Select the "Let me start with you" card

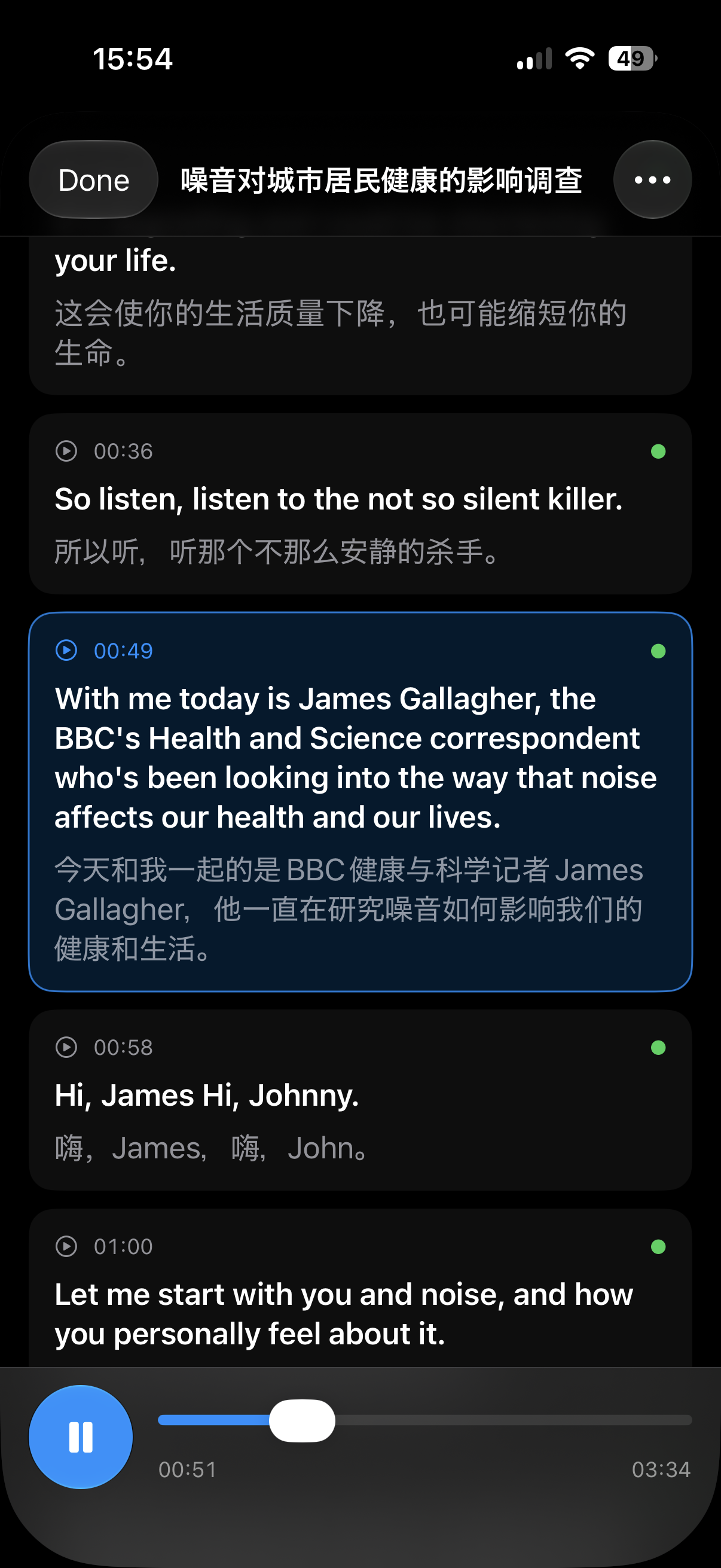[360, 1288]
